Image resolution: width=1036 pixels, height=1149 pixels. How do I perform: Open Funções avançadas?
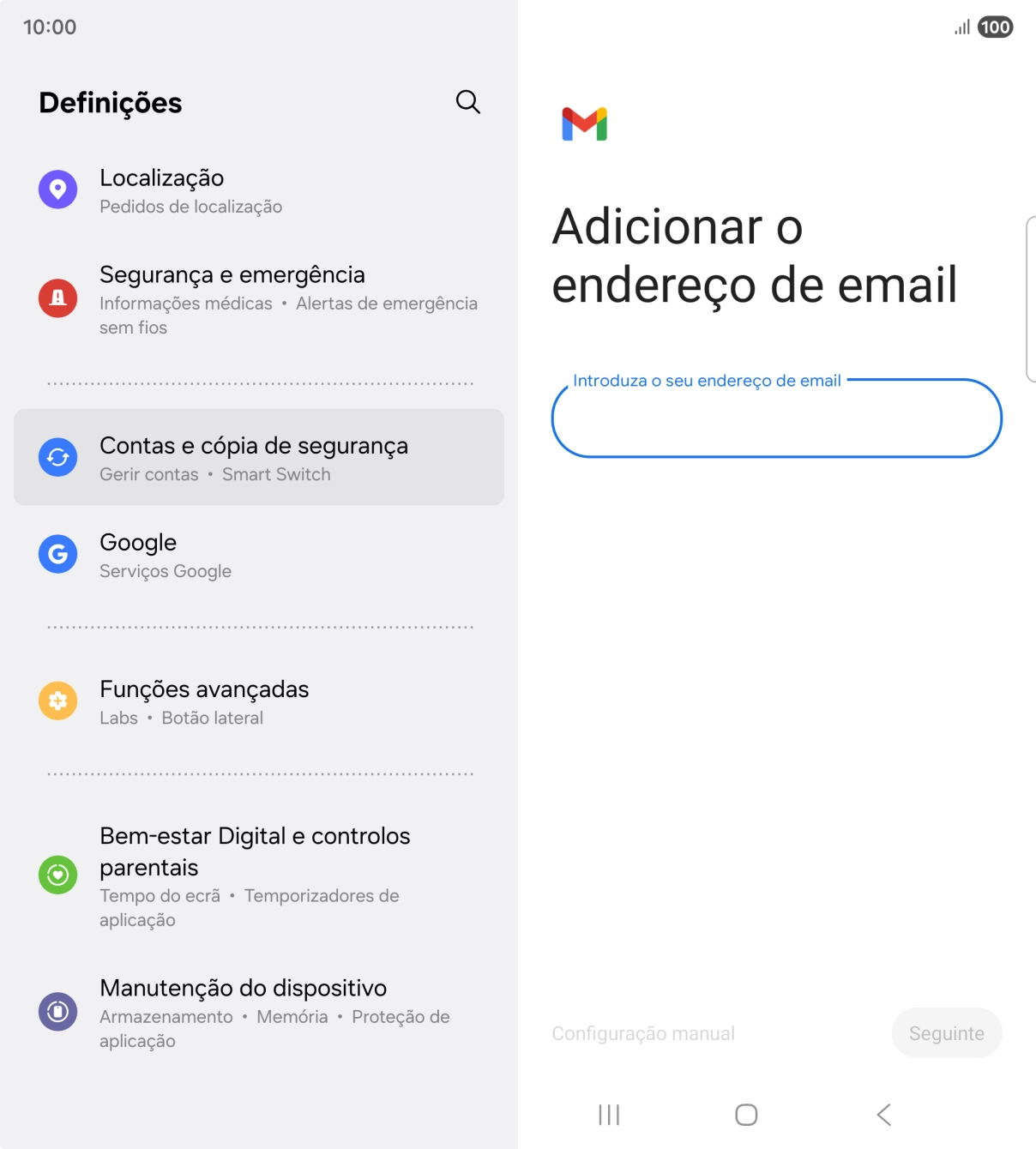point(257,702)
